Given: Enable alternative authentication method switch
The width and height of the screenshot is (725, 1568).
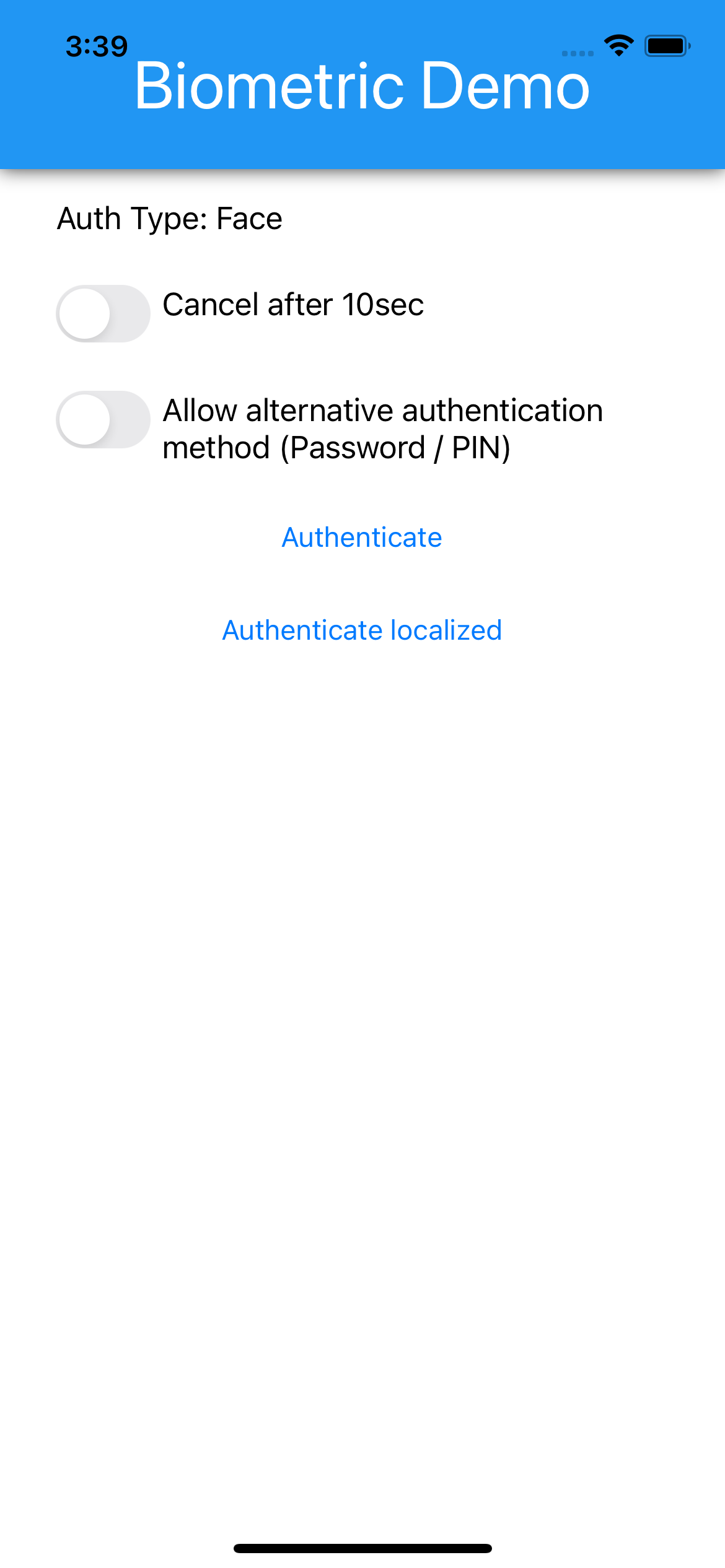Looking at the screenshot, I should click(103, 420).
